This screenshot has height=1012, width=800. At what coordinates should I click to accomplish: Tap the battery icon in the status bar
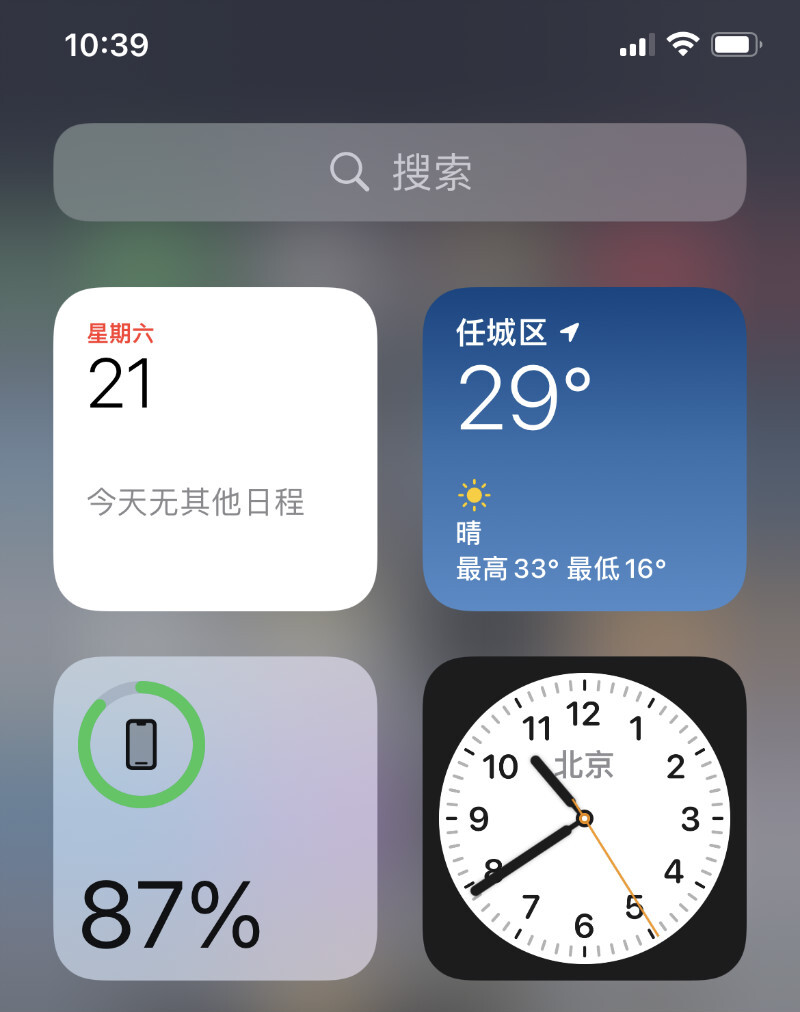click(733, 44)
